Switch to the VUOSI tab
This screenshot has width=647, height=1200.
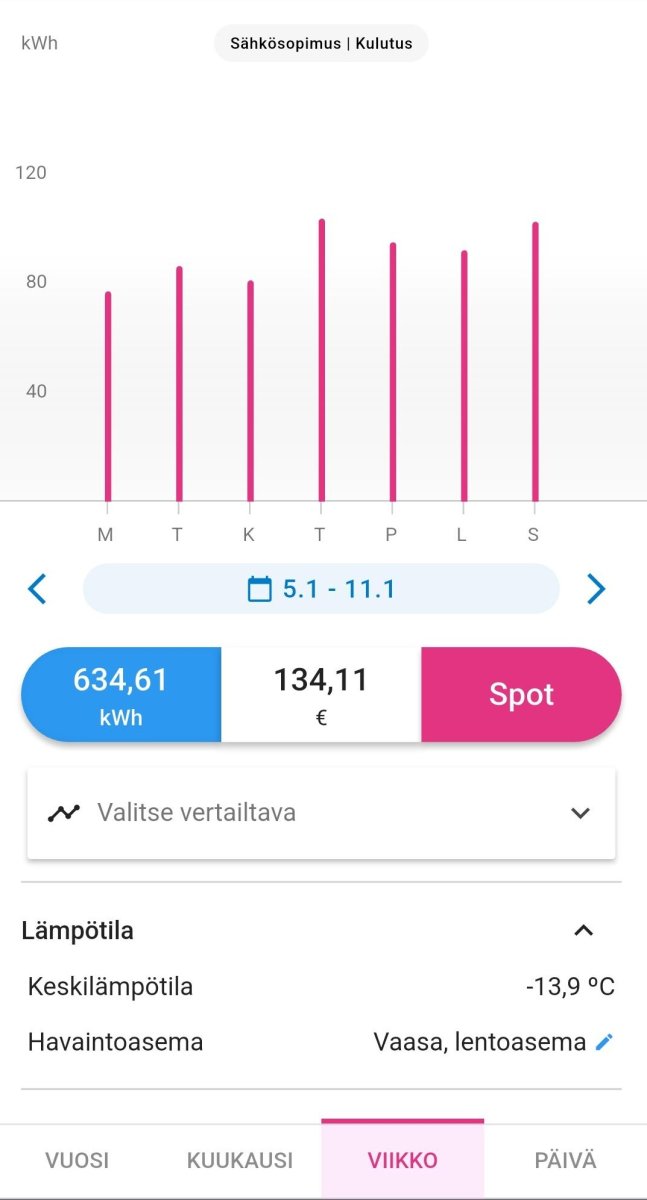[x=77, y=1161]
